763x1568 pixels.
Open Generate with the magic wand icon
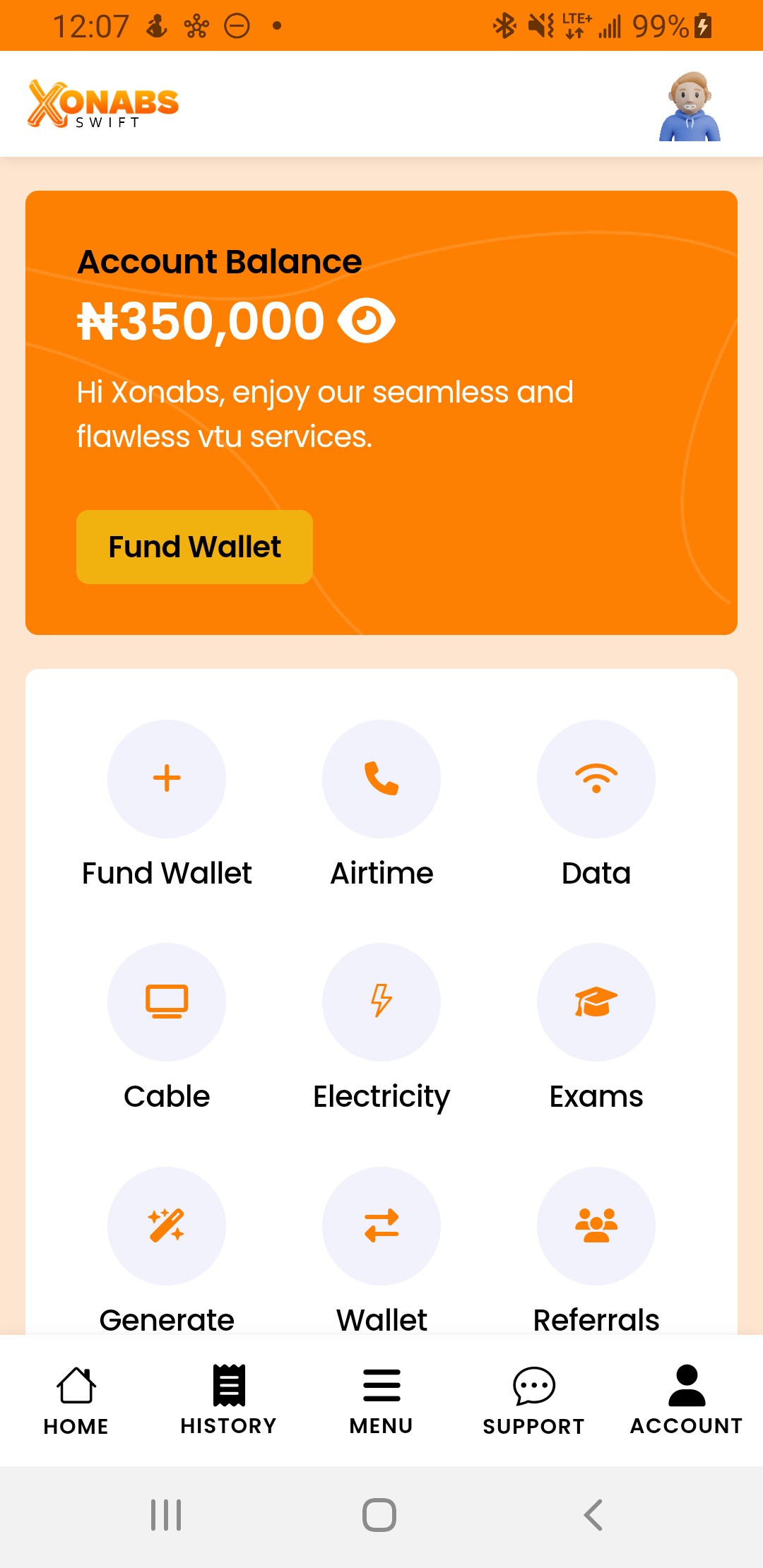(167, 1226)
